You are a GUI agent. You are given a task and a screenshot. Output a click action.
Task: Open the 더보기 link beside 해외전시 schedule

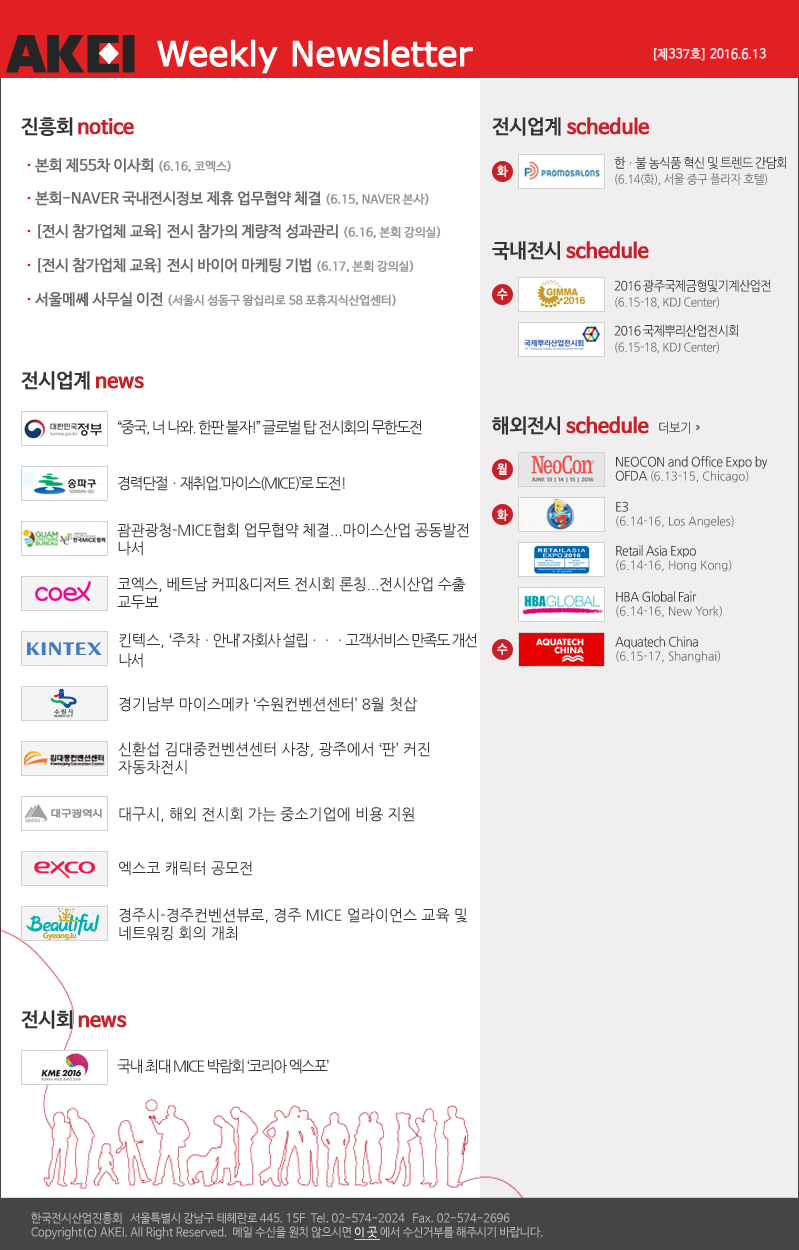pos(679,428)
